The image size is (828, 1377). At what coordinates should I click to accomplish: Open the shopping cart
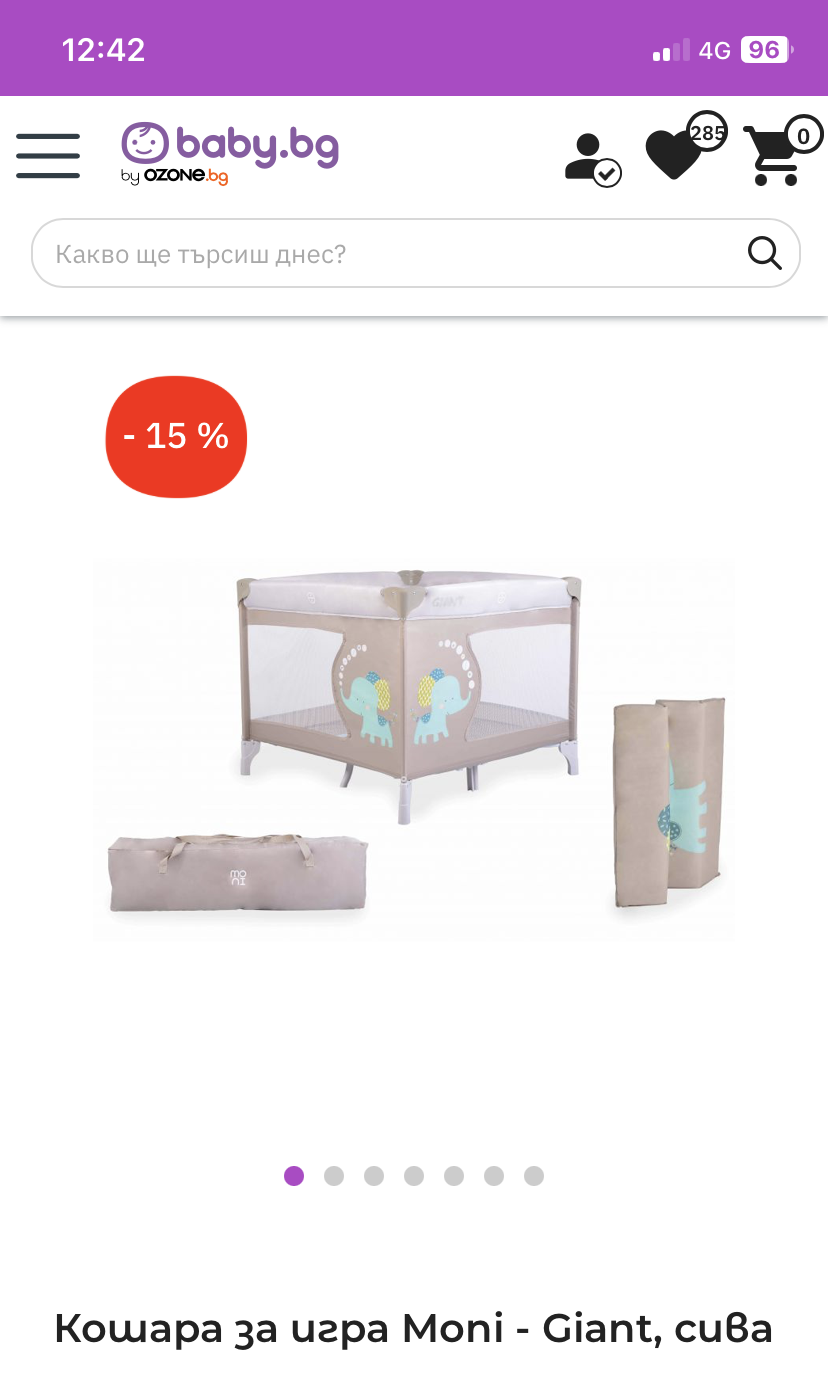tap(776, 158)
